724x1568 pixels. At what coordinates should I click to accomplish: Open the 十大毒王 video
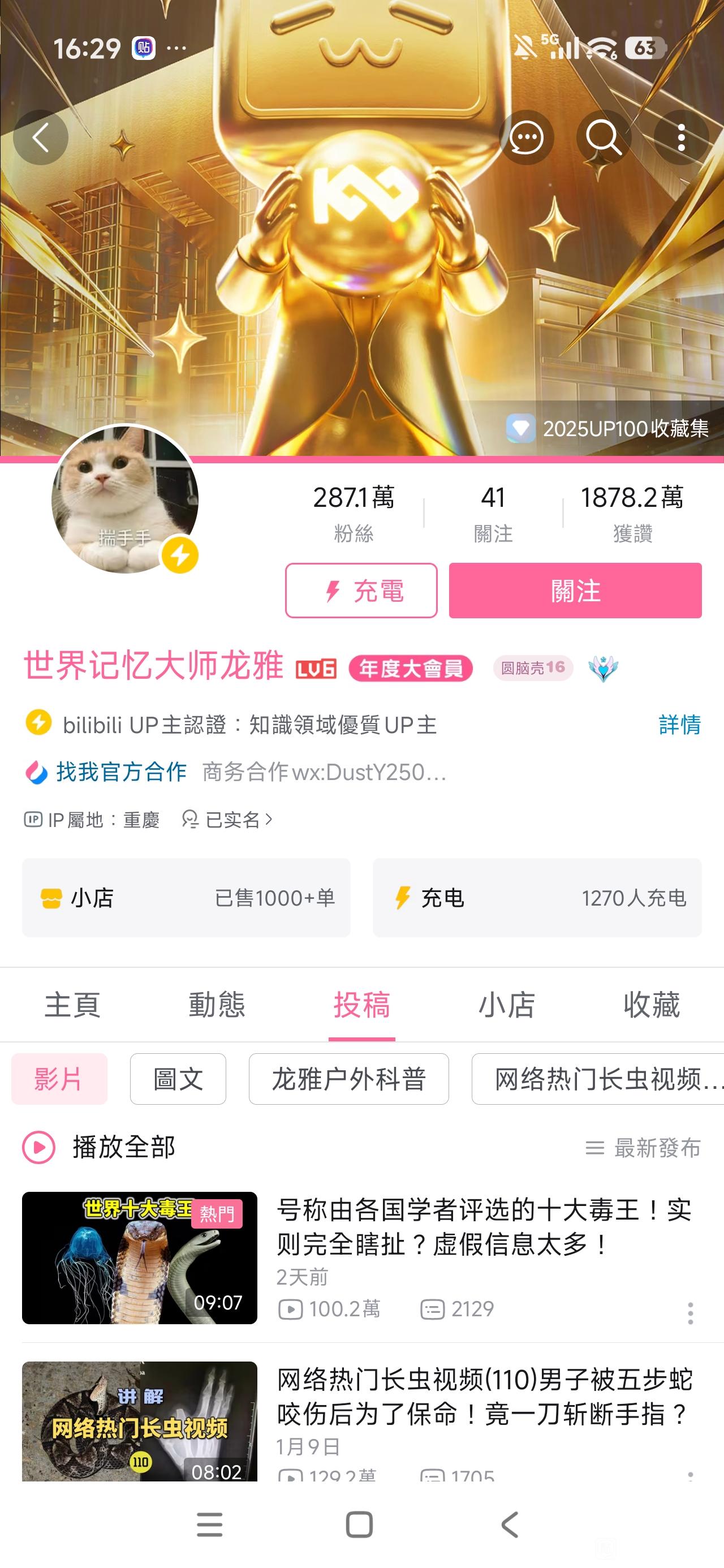(484, 1226)
